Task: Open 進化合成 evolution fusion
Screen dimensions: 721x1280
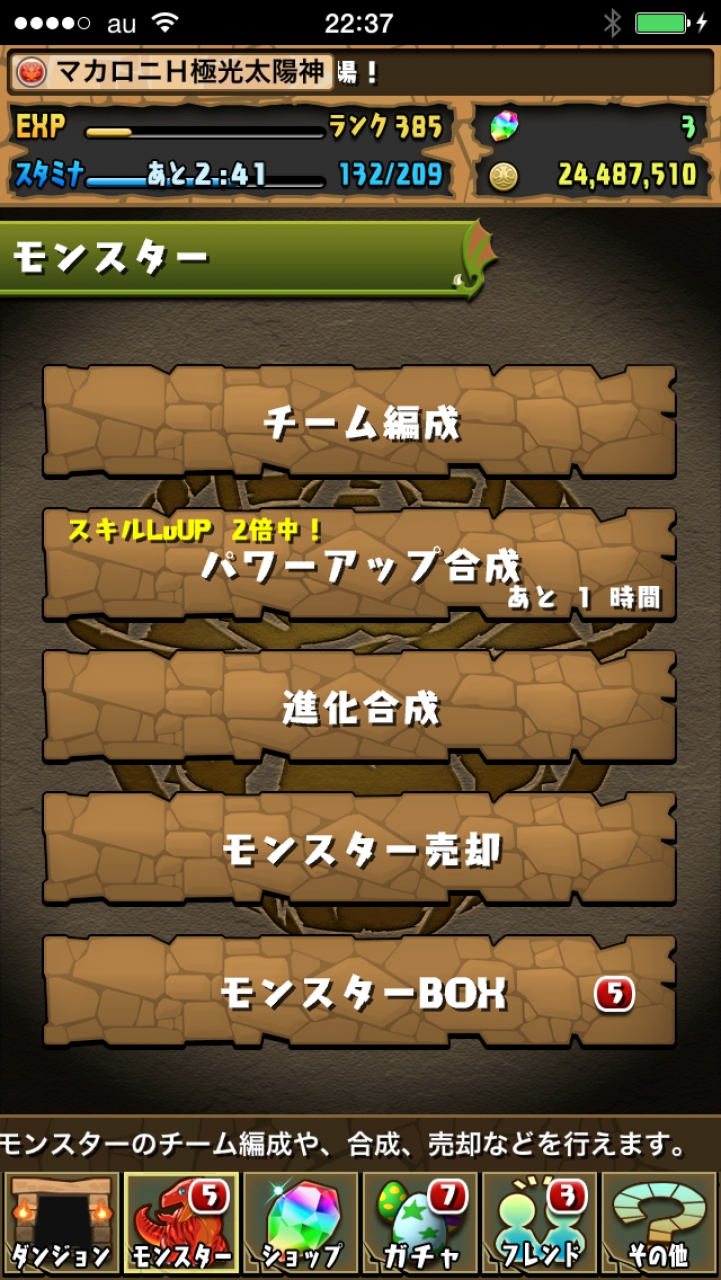Action: [x=359, y=707]
